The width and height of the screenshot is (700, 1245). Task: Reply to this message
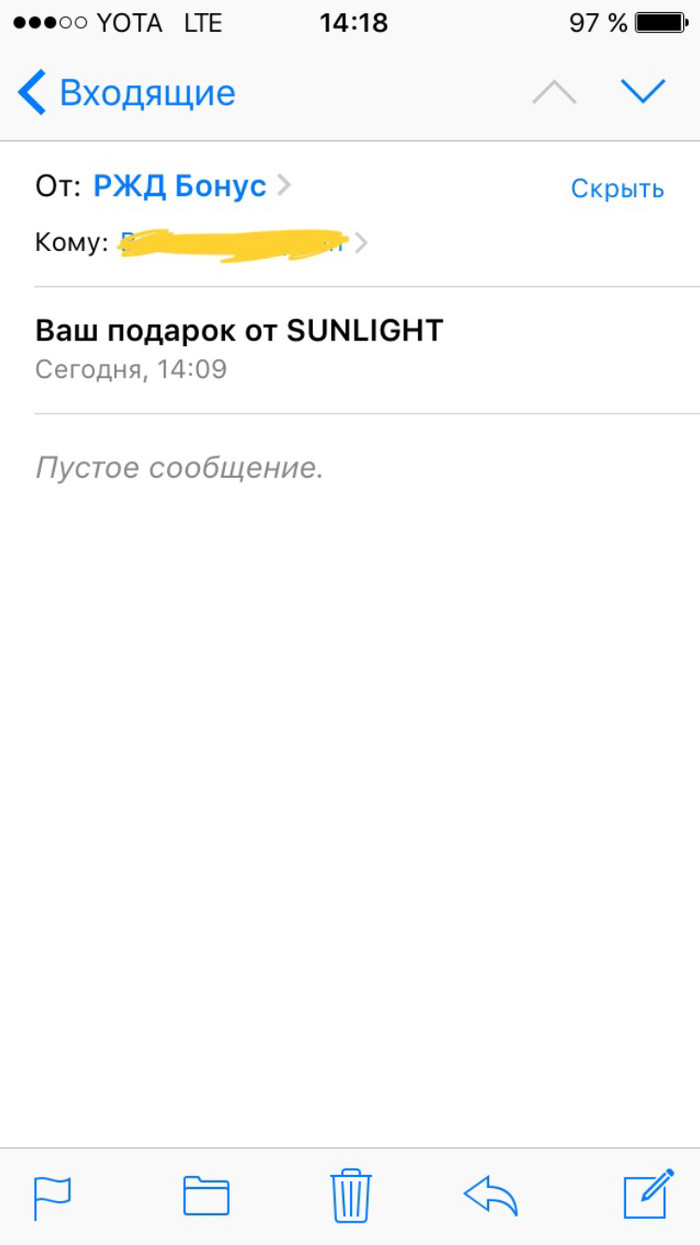tap(491, 1195)
